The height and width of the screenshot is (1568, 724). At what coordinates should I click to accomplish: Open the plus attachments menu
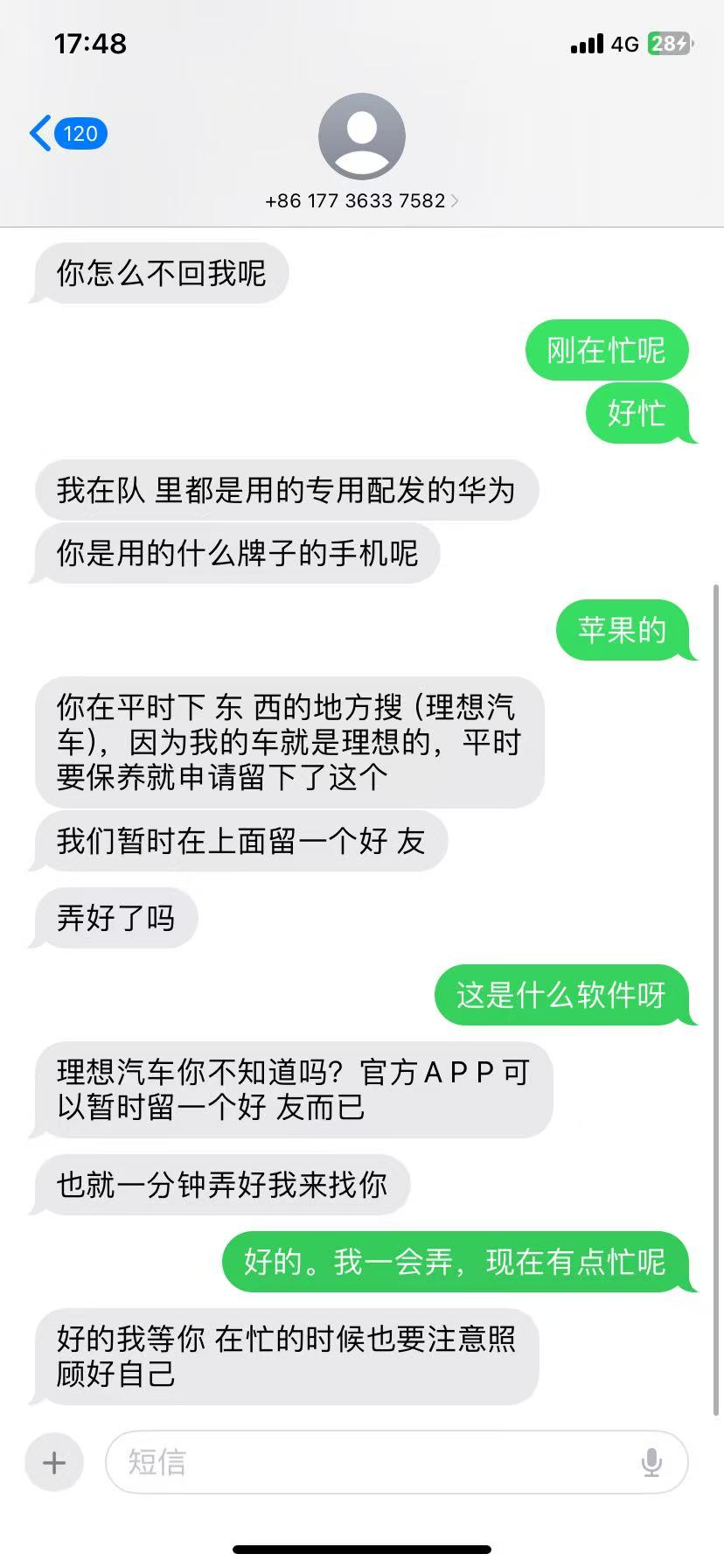(54, 1462)
